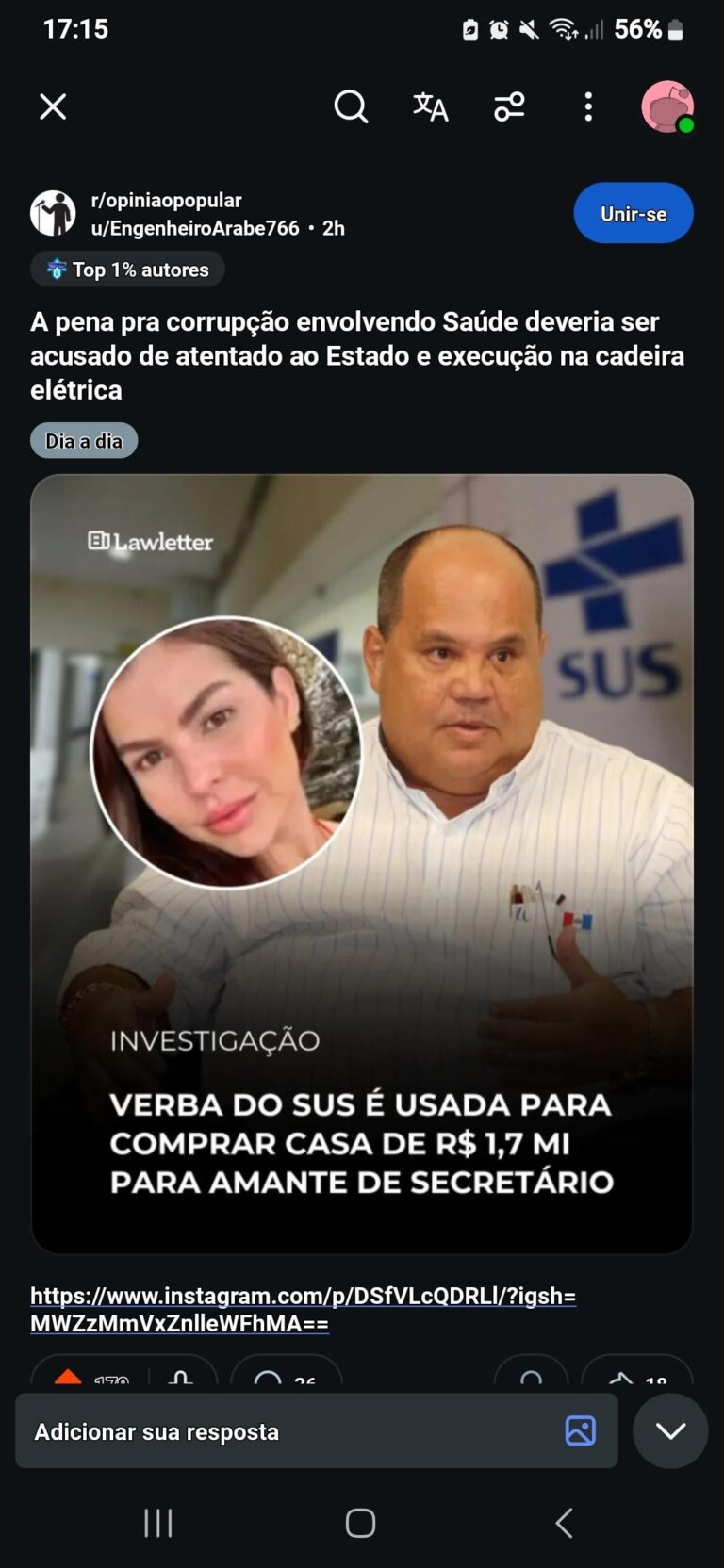View u/EngenheiroArabe766's profile
The width and height of the screenshot is (724, 1568).
point(194,228)
